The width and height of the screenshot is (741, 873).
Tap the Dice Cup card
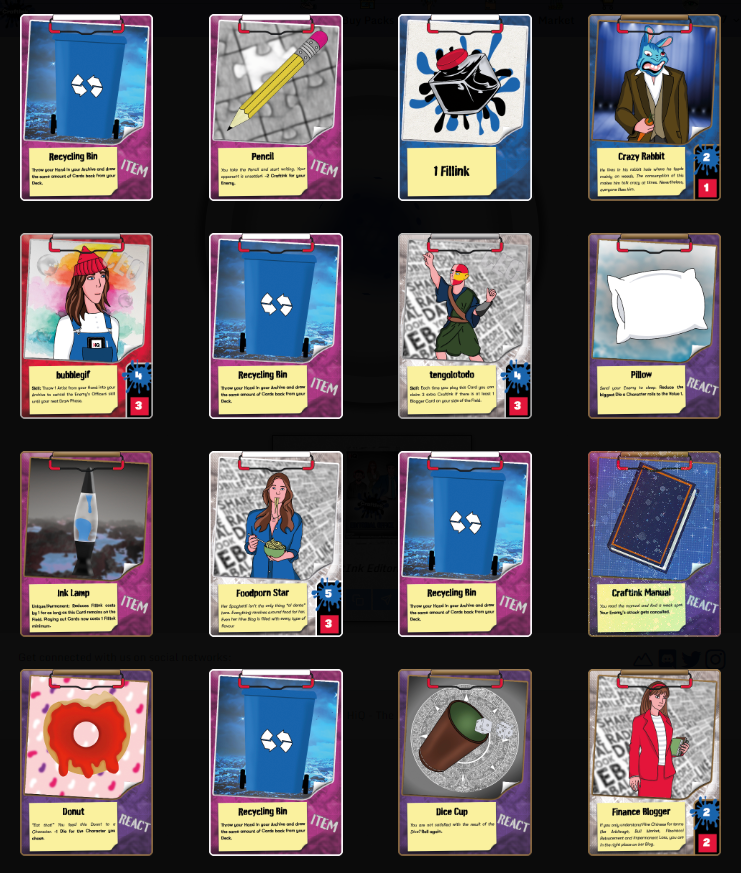(x=465, y=762)
